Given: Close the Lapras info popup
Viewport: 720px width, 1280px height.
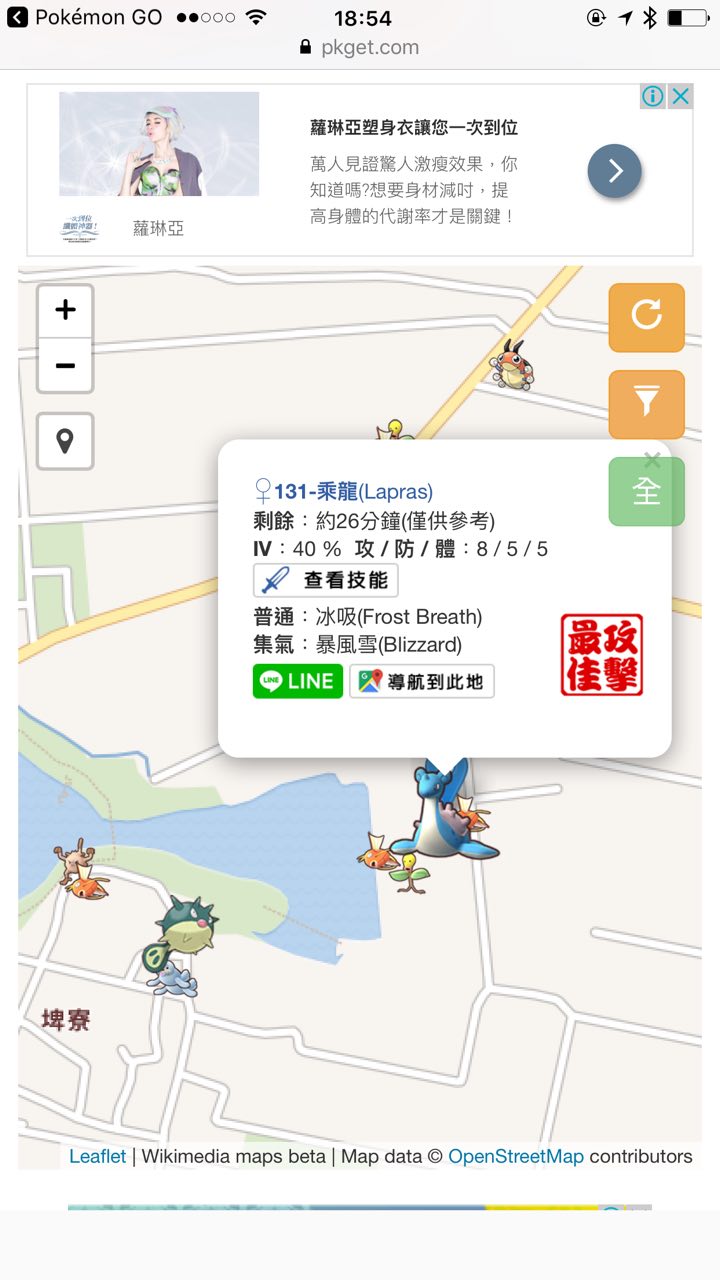Looking at the screenshot, I should click(652, 460).
